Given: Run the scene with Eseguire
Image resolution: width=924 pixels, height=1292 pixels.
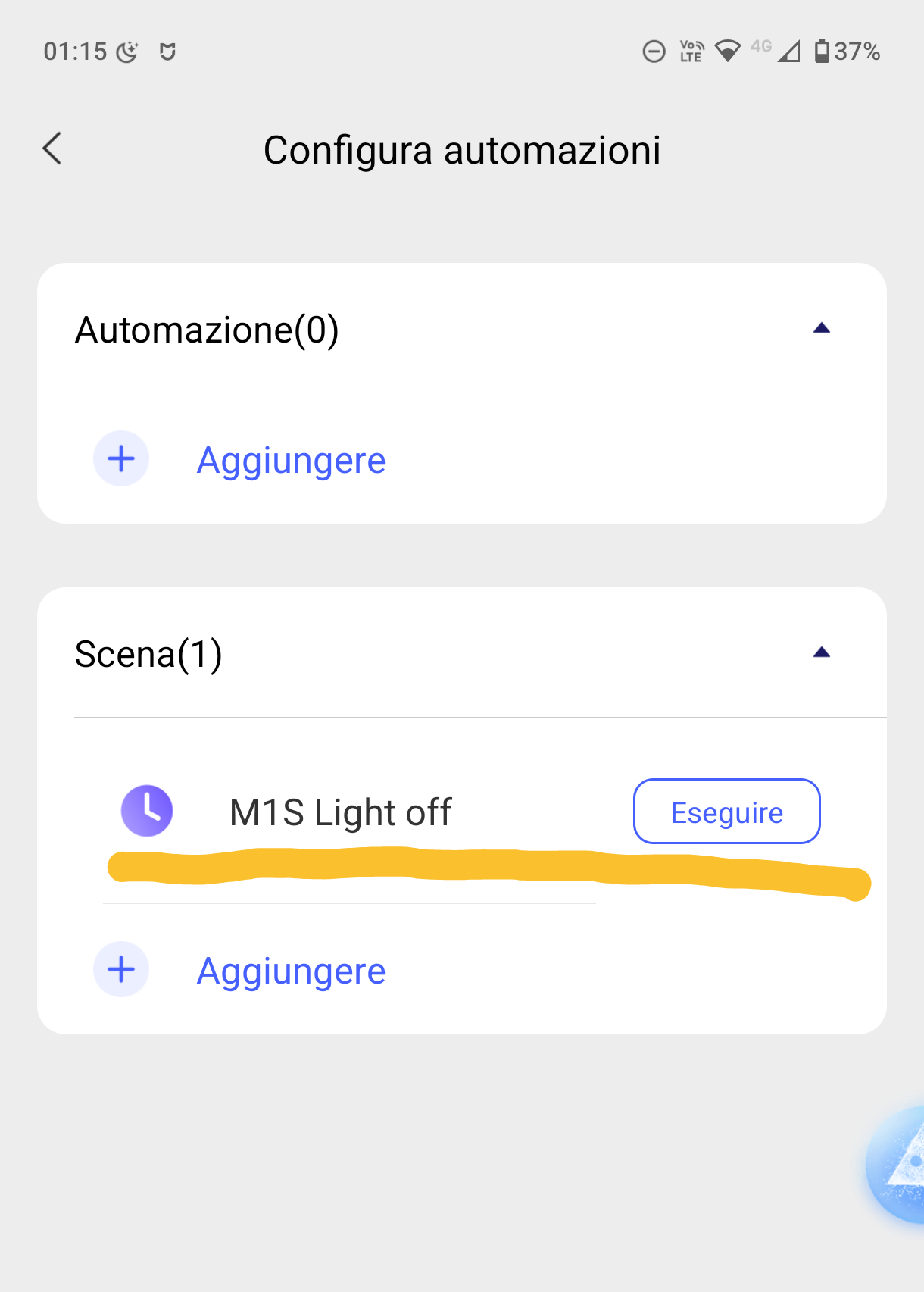Looking at the screenshot, I should click(726, 812).
